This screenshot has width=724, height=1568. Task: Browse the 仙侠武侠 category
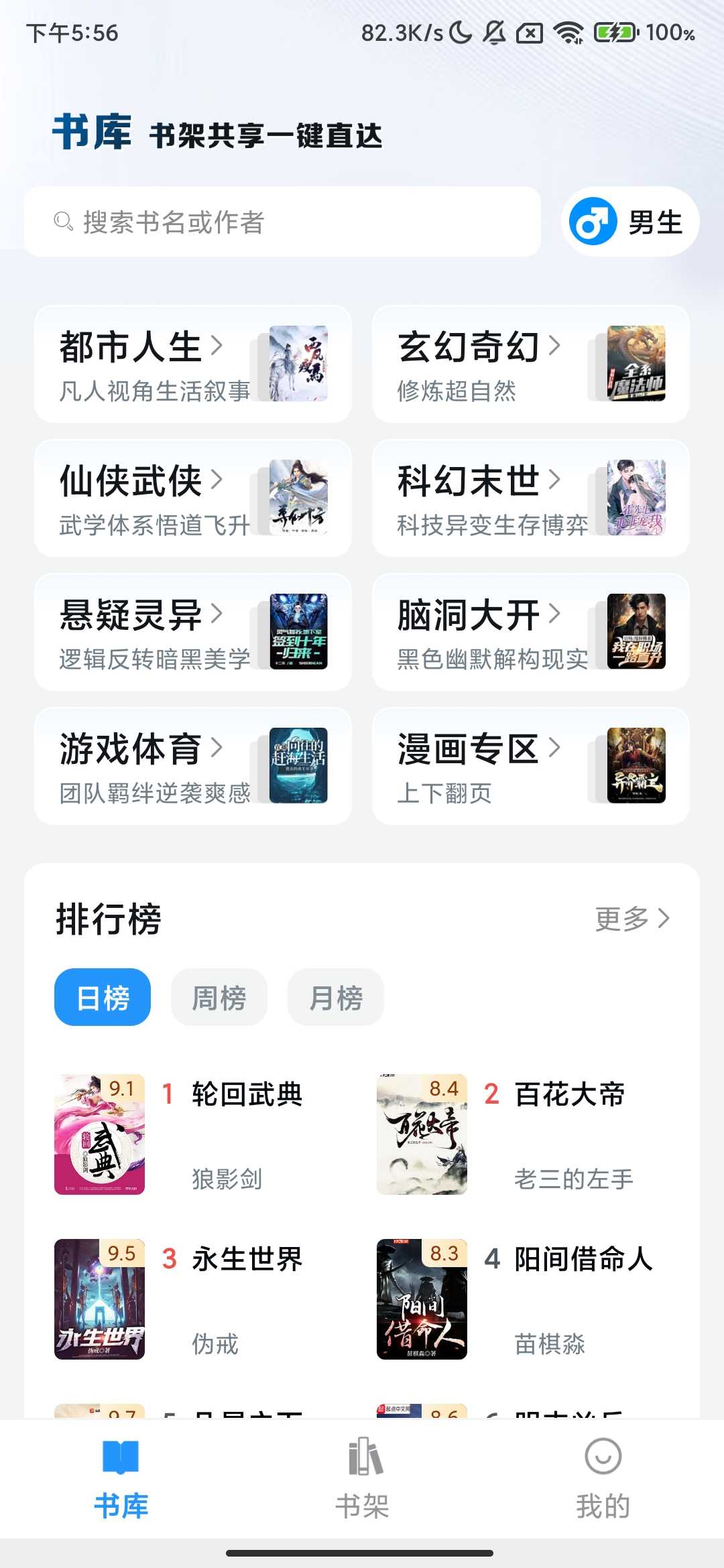(193, 498)
